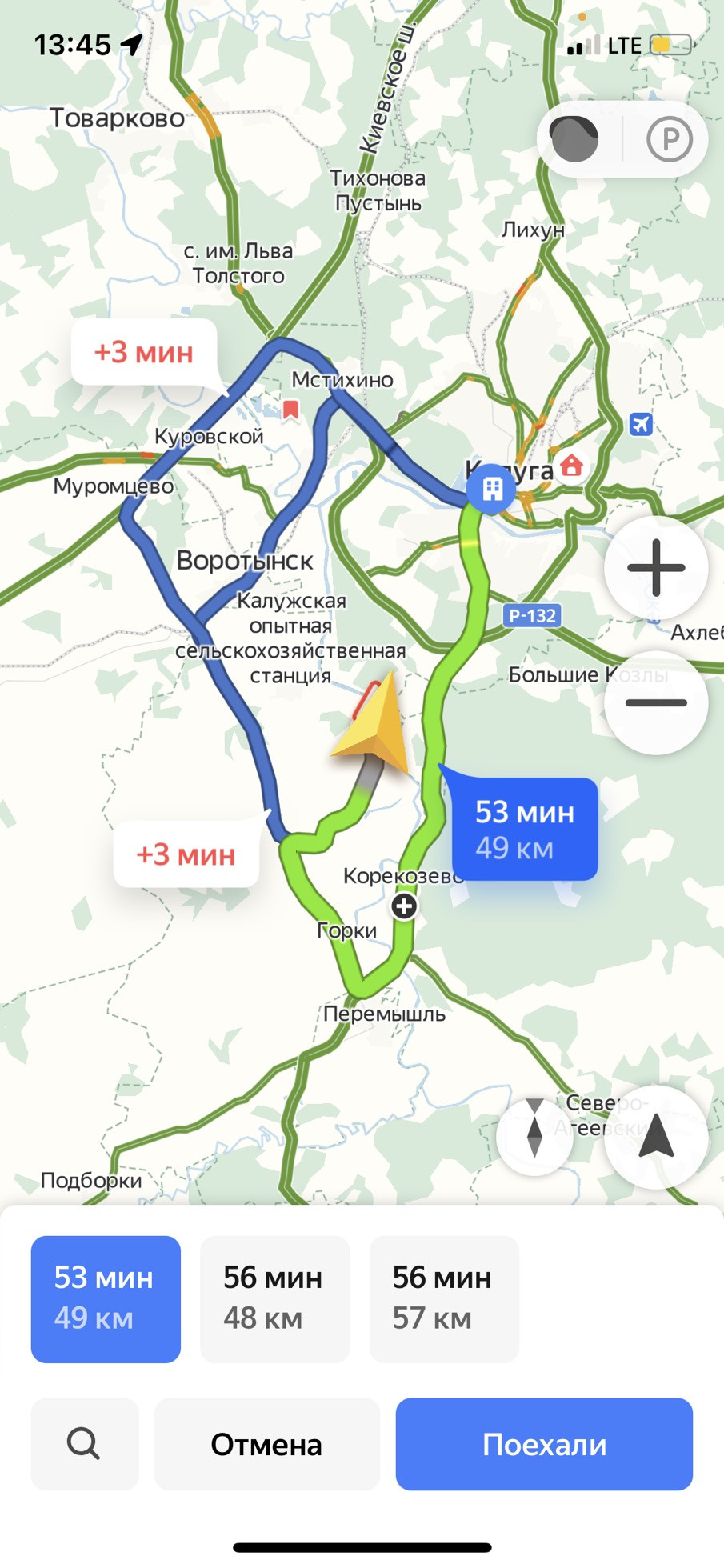
Task: Zoom in on the map
Action: click(656, 568)
